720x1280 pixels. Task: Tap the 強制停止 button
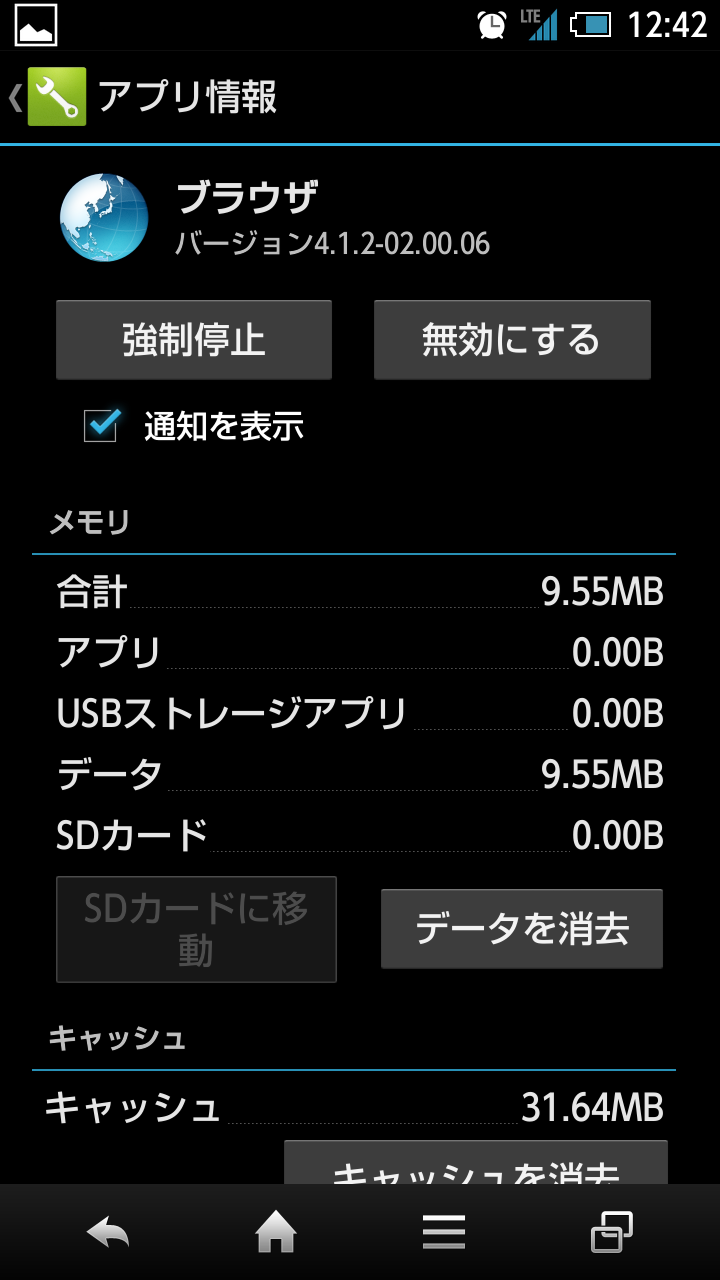pyautogui.click(x=194, y=340)
